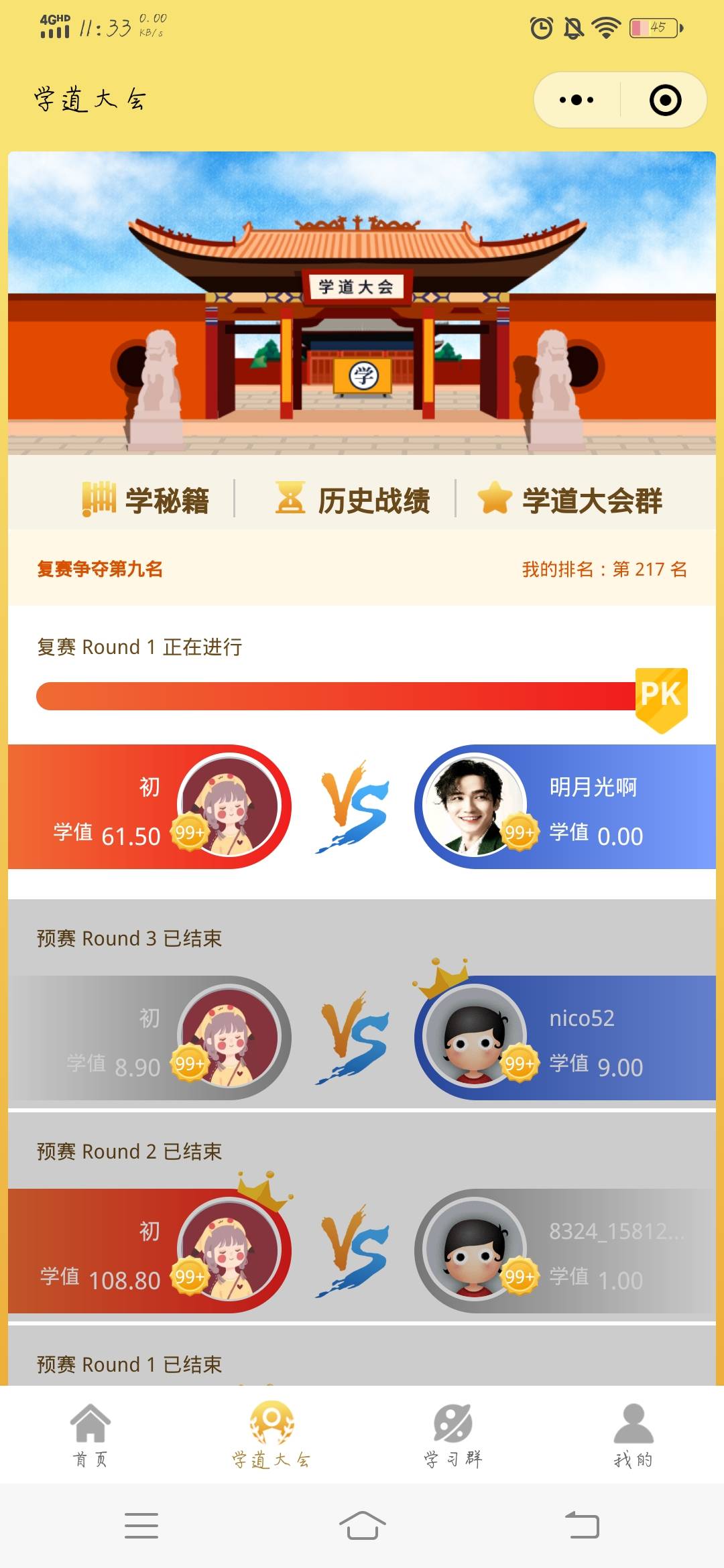Close the mini program via circle icon

tap(665, 101)
